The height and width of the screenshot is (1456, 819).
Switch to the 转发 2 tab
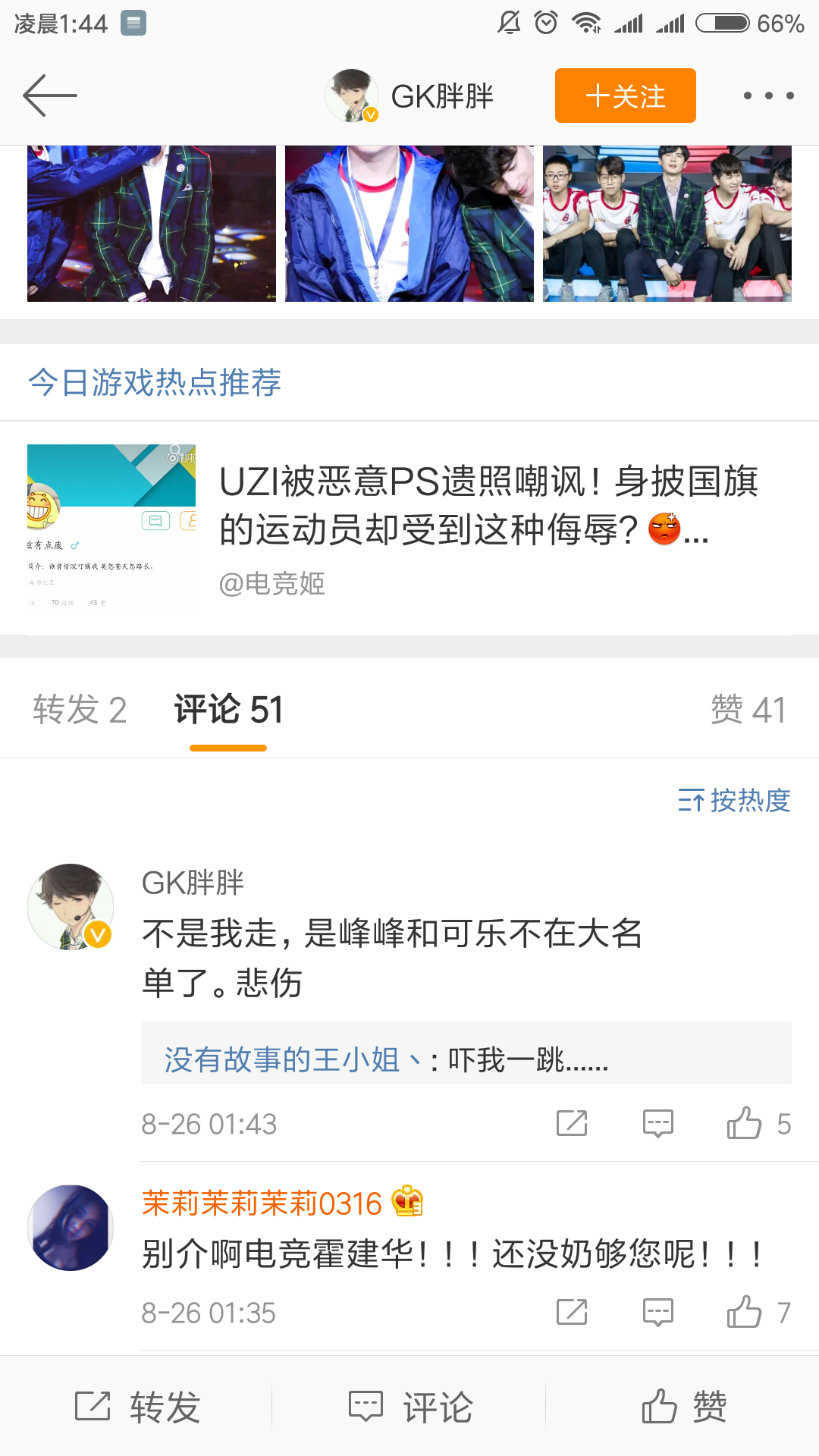point(78,709)
